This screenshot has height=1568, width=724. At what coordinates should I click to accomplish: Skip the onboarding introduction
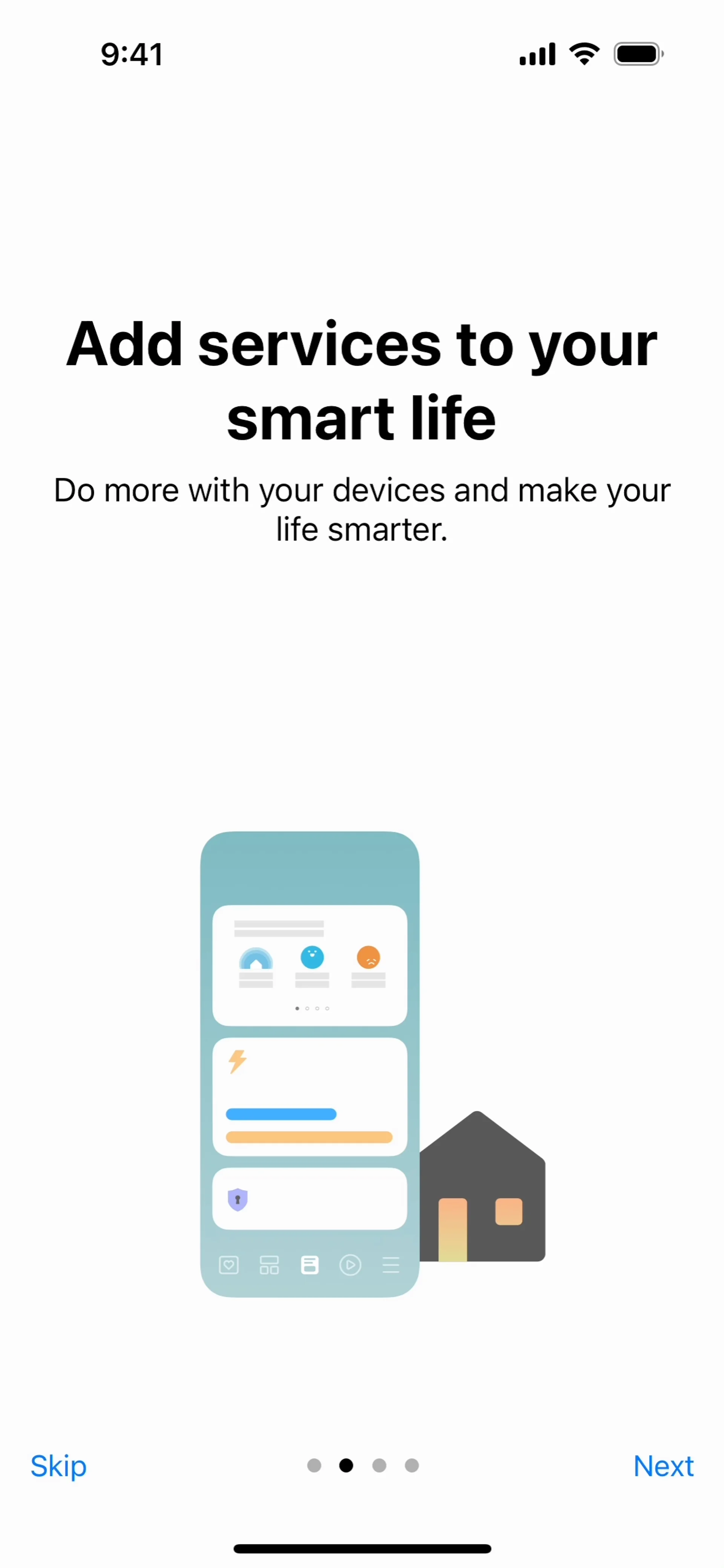point(58,1466)
